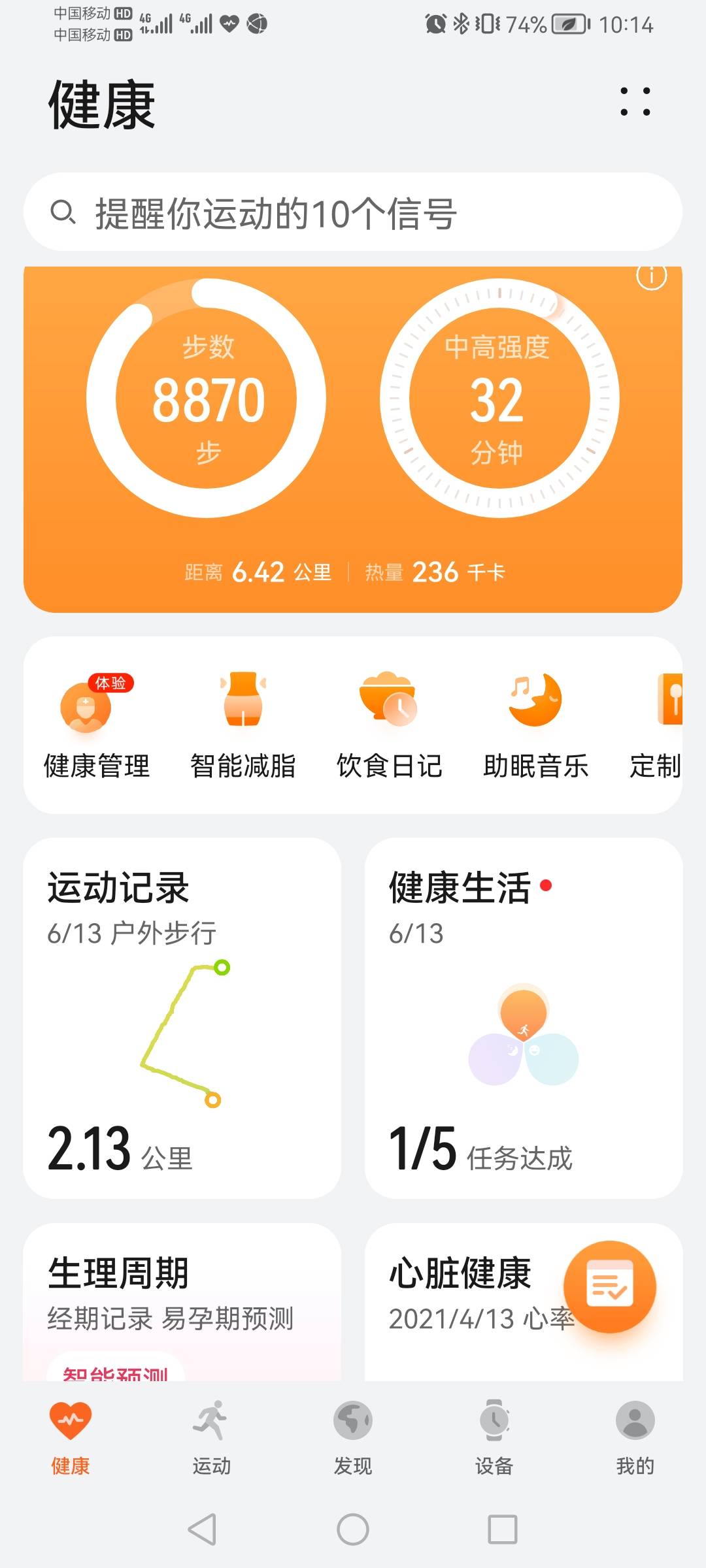Image resolution: width=706 pixels, height=1568 pixels.
Task: Select the 智能减脂 smart fat reduction icon
Action: 245,725
